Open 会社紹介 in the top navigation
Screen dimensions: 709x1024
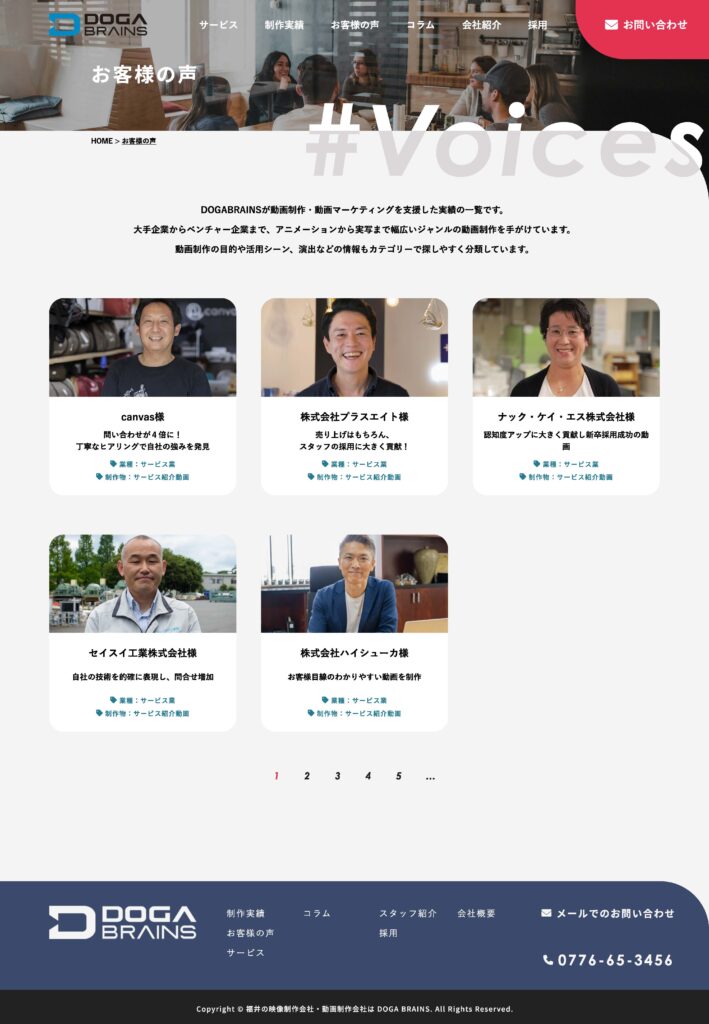point(481,25)
